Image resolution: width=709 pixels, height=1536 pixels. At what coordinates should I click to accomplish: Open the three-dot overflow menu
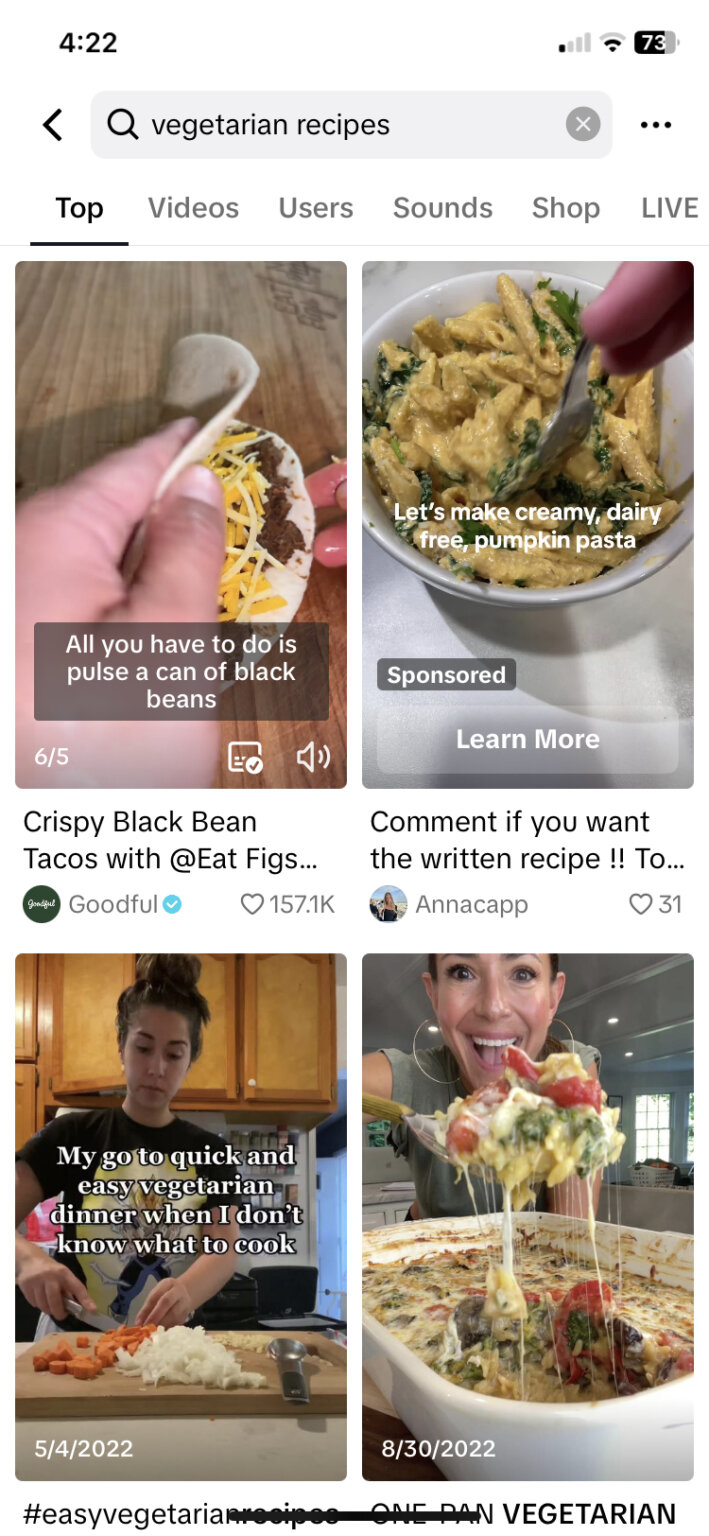tap(656, 125)
